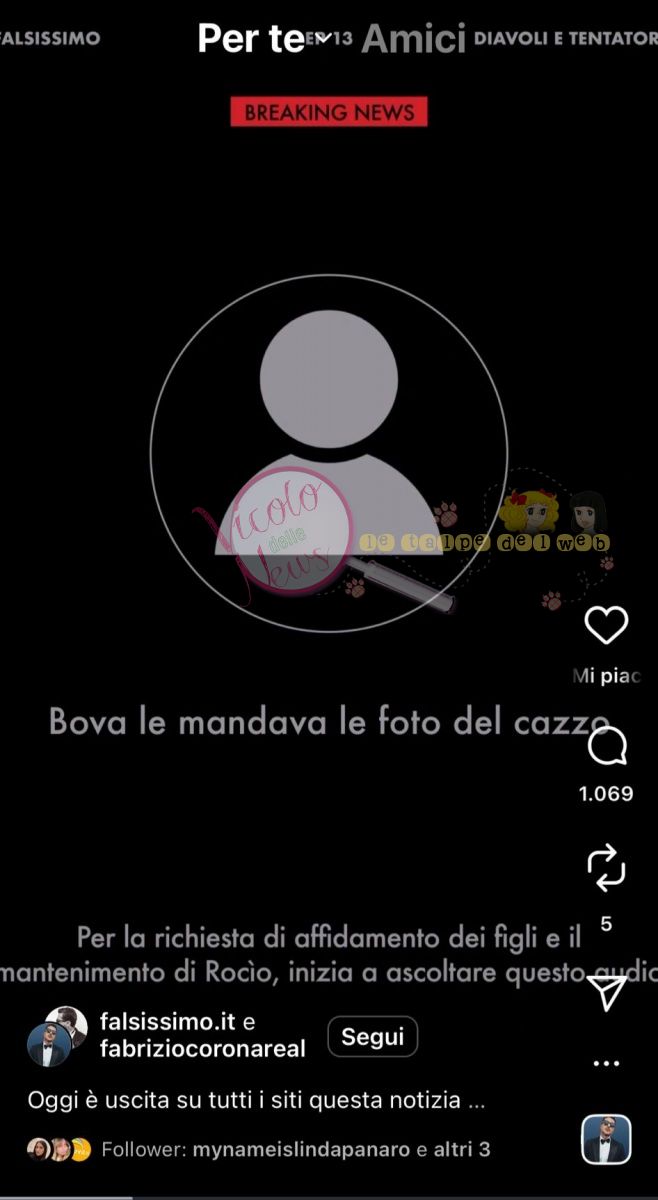The height and width of the screenshot is (1200, 658).
Task: Tap the overlapping profile pictures of the authors
Action: [57, 1036]
